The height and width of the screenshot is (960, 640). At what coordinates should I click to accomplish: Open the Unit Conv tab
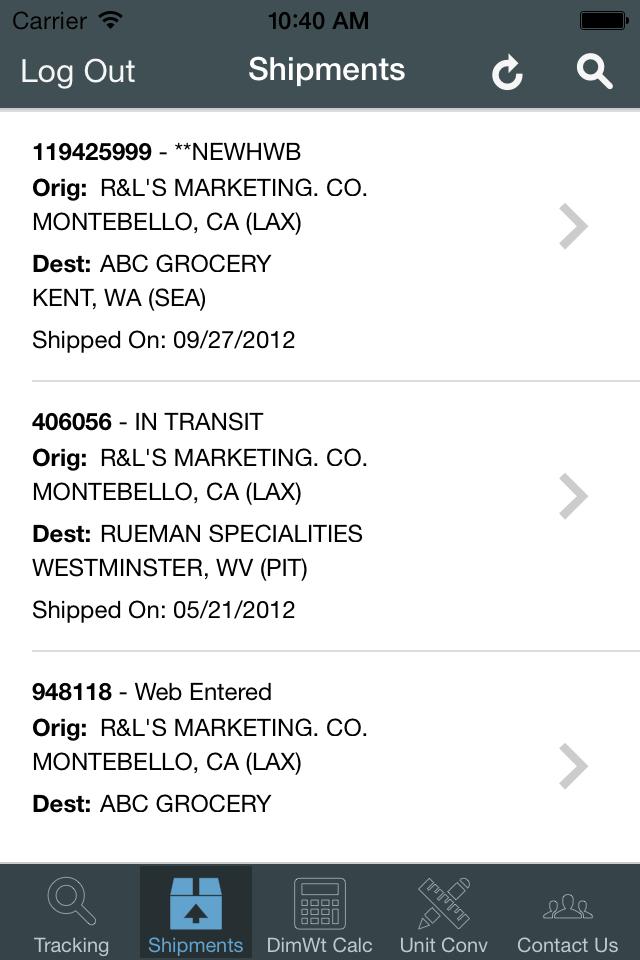pos(444,914)
